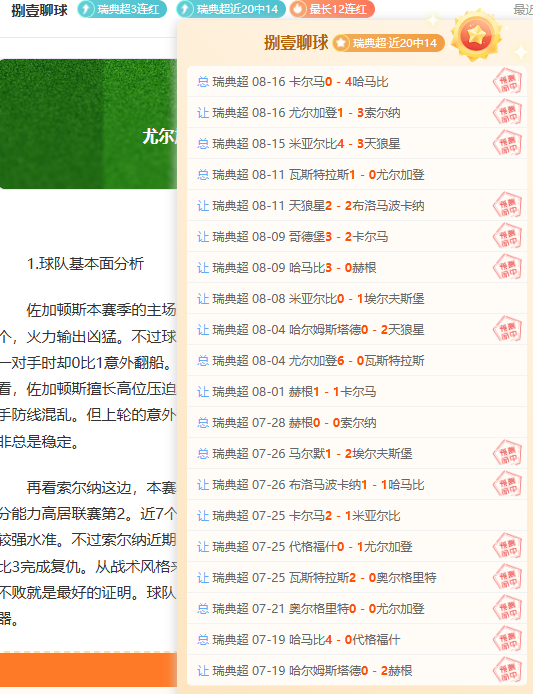Open the 08-16 尤尔加登 vs 索尔纳 record
The width and height of the screenshot is (533, 694).
pos(356,112)
